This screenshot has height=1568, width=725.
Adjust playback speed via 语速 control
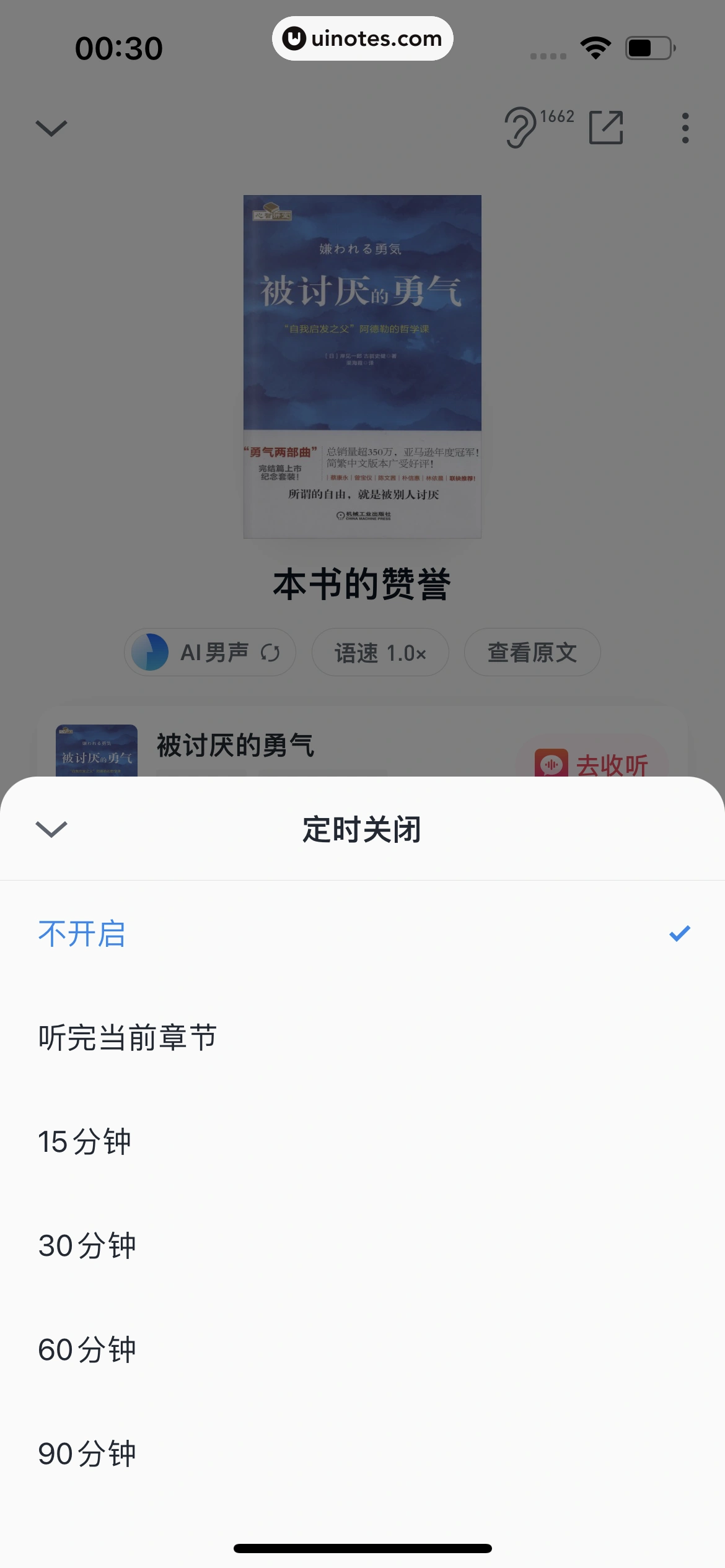[x=380, y=651]
